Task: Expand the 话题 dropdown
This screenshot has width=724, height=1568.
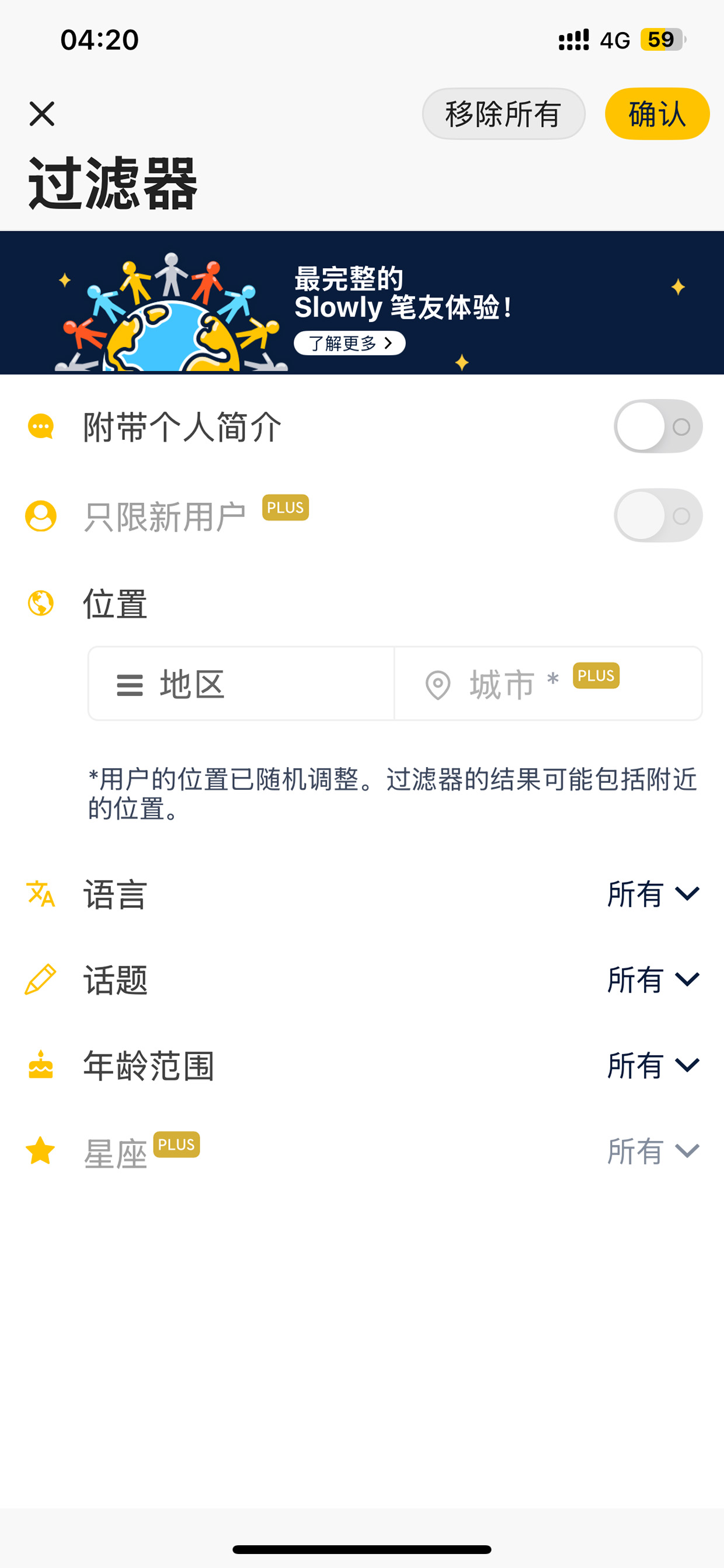Action: [653, 979]
